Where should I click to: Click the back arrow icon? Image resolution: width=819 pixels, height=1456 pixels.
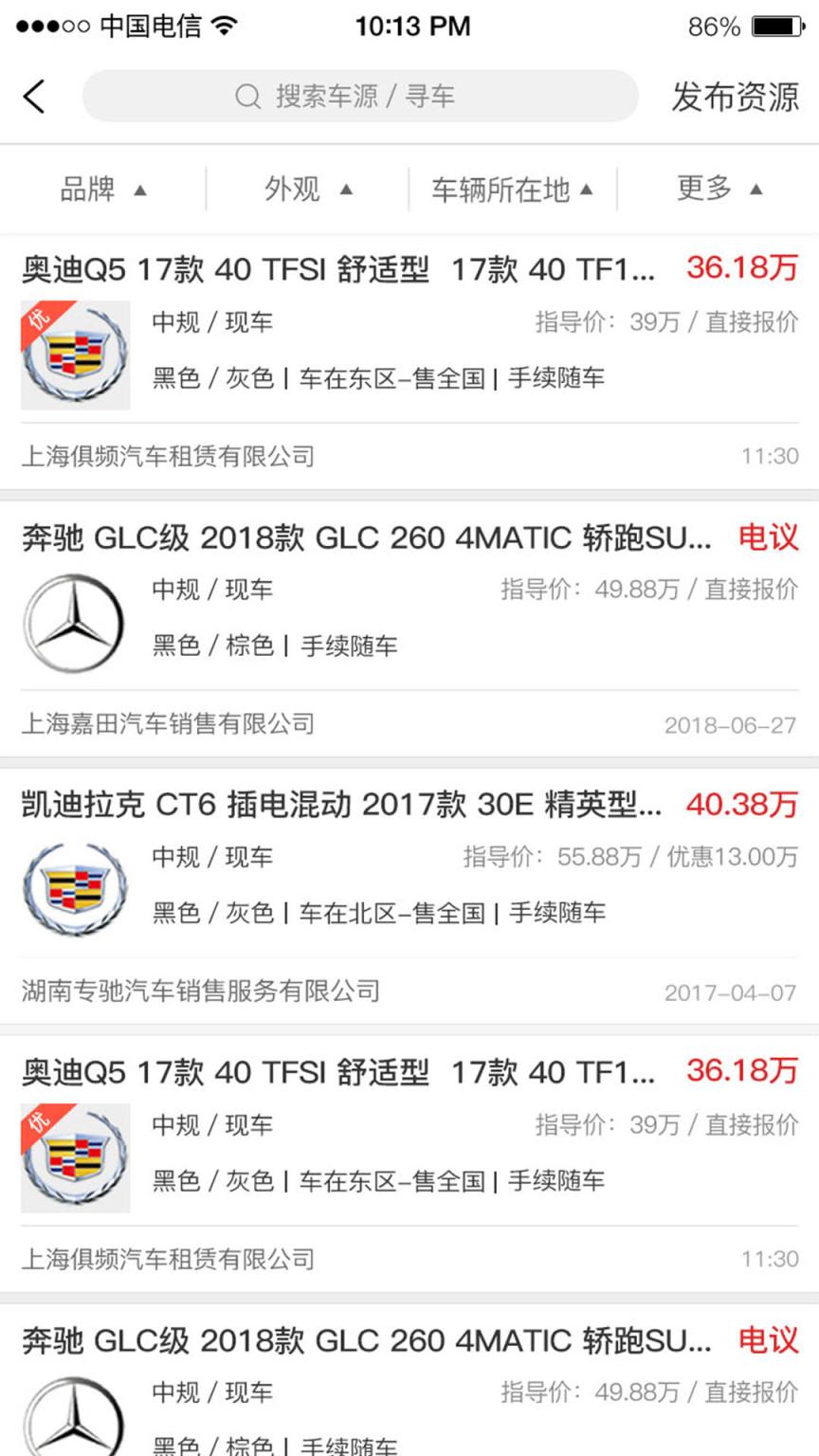click(35, 96)
